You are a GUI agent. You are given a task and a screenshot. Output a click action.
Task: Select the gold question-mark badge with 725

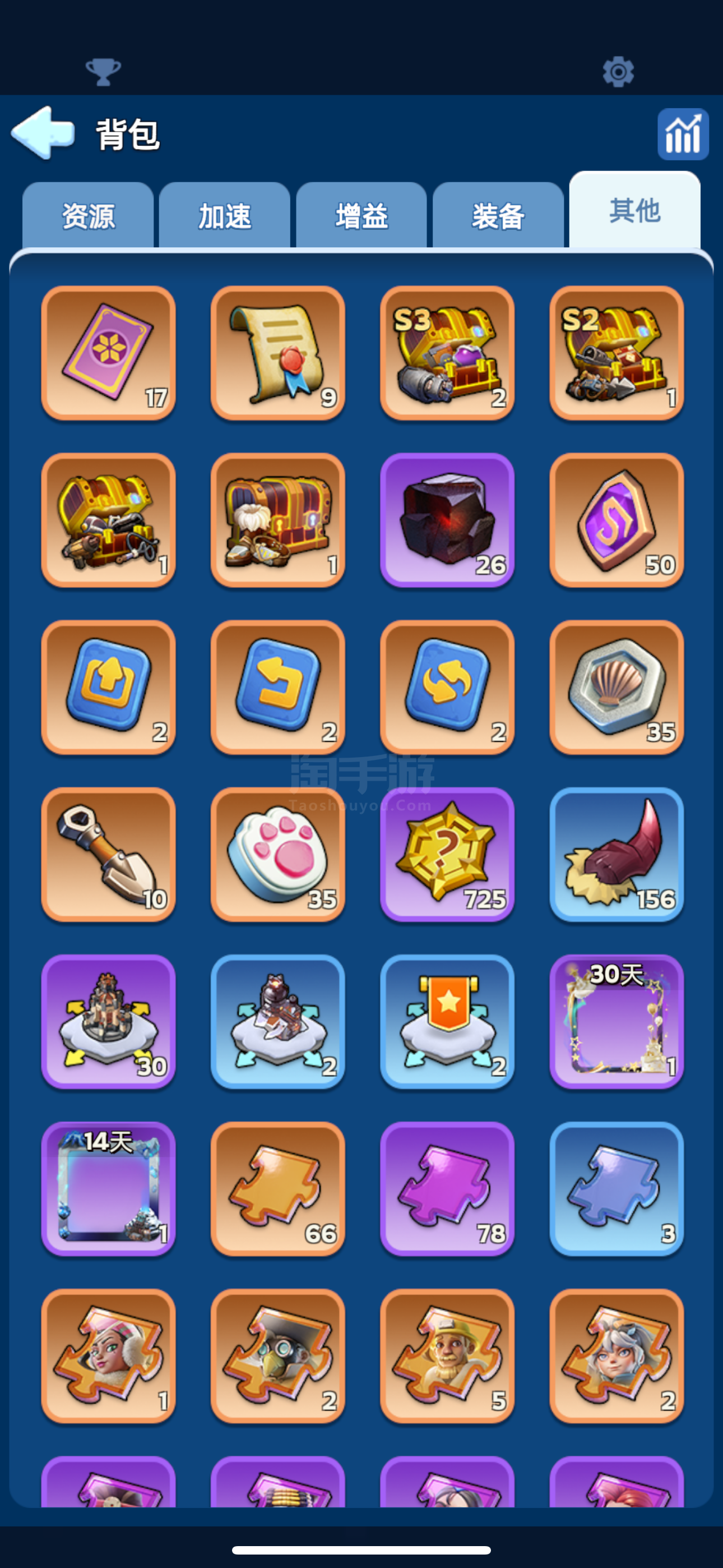click(447, 854)
